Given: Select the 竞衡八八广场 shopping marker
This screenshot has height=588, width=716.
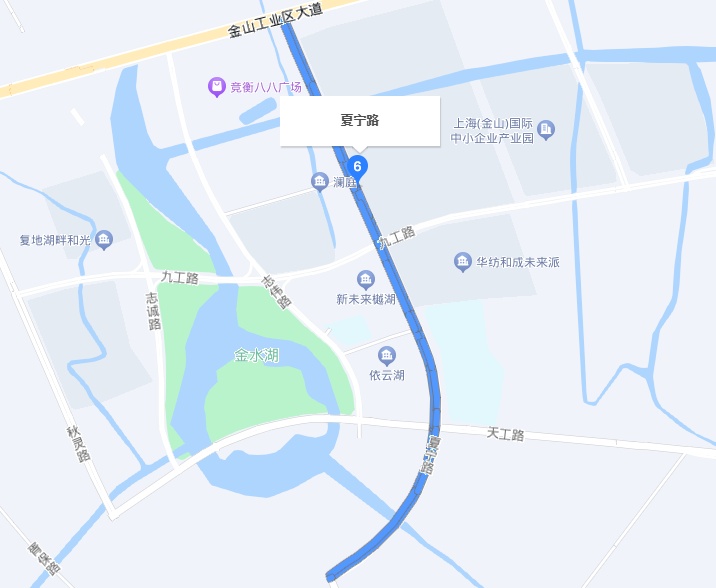Looking at the screenshot, I should click(216, 87).
